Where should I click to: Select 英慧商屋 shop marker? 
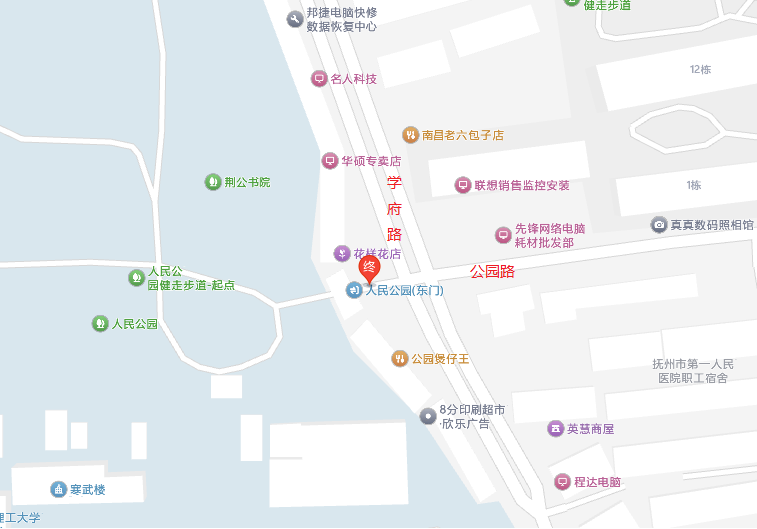tap(555, 429)
